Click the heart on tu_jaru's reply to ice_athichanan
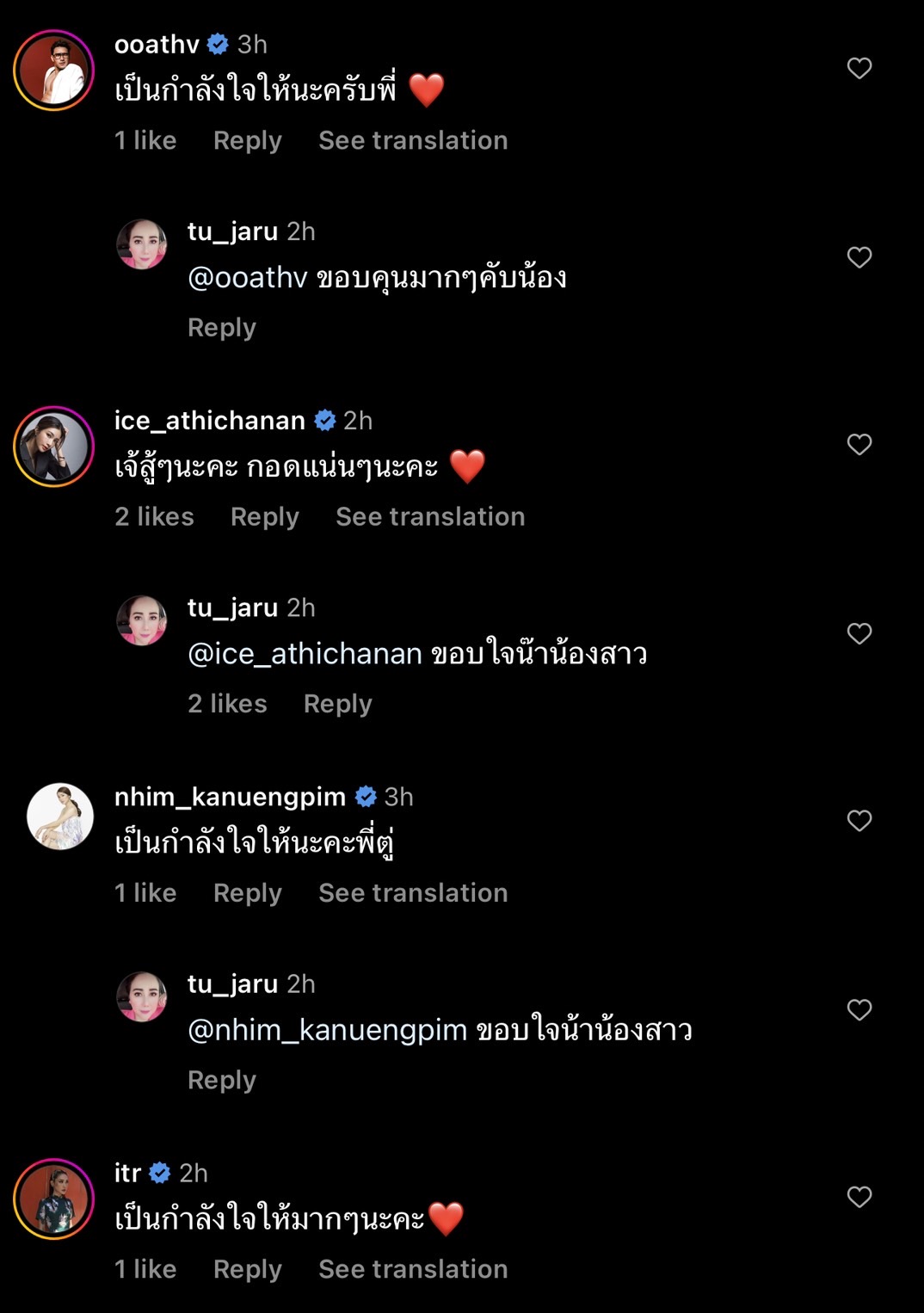The width and height of the screenshot is (924, 1313). click(x=858, y=633)
